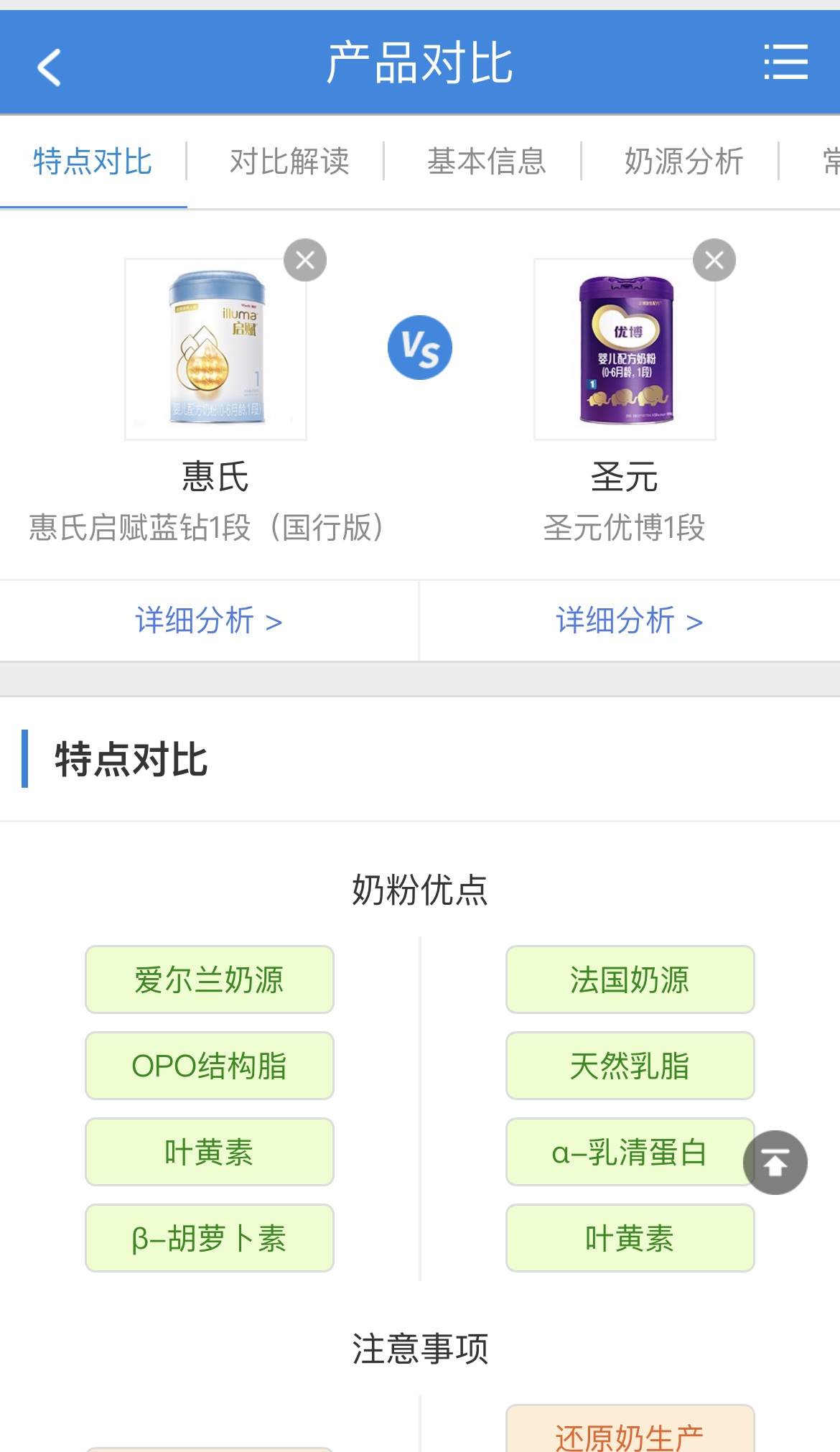Tap the OPO结构脂 tag
840x1452 pixels.
209,1066
